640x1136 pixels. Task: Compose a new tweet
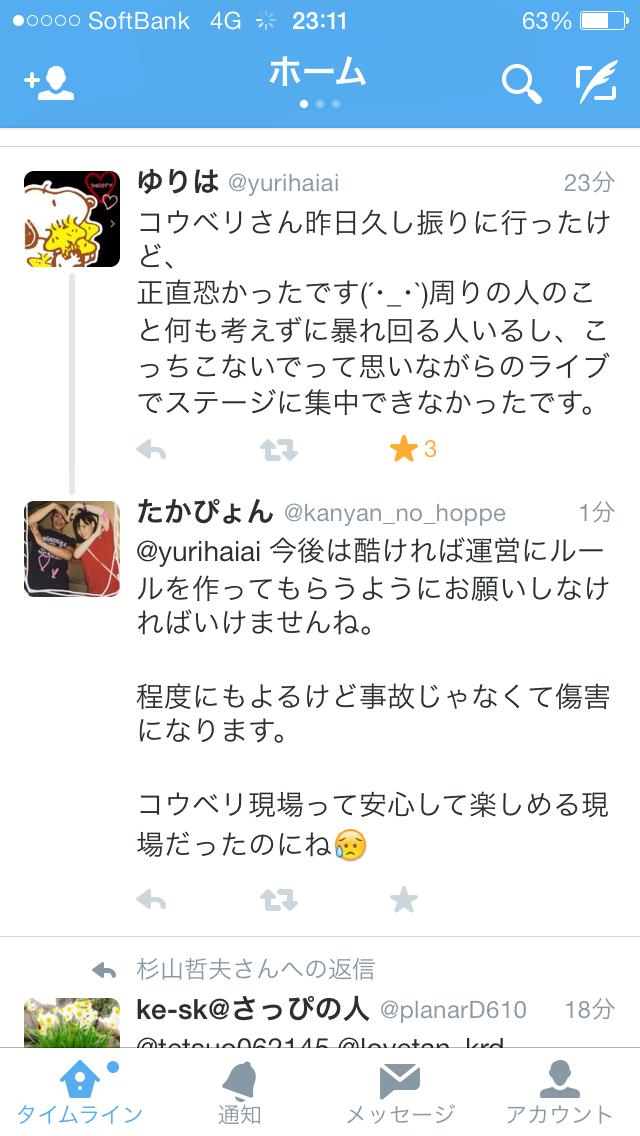(596, 84)
